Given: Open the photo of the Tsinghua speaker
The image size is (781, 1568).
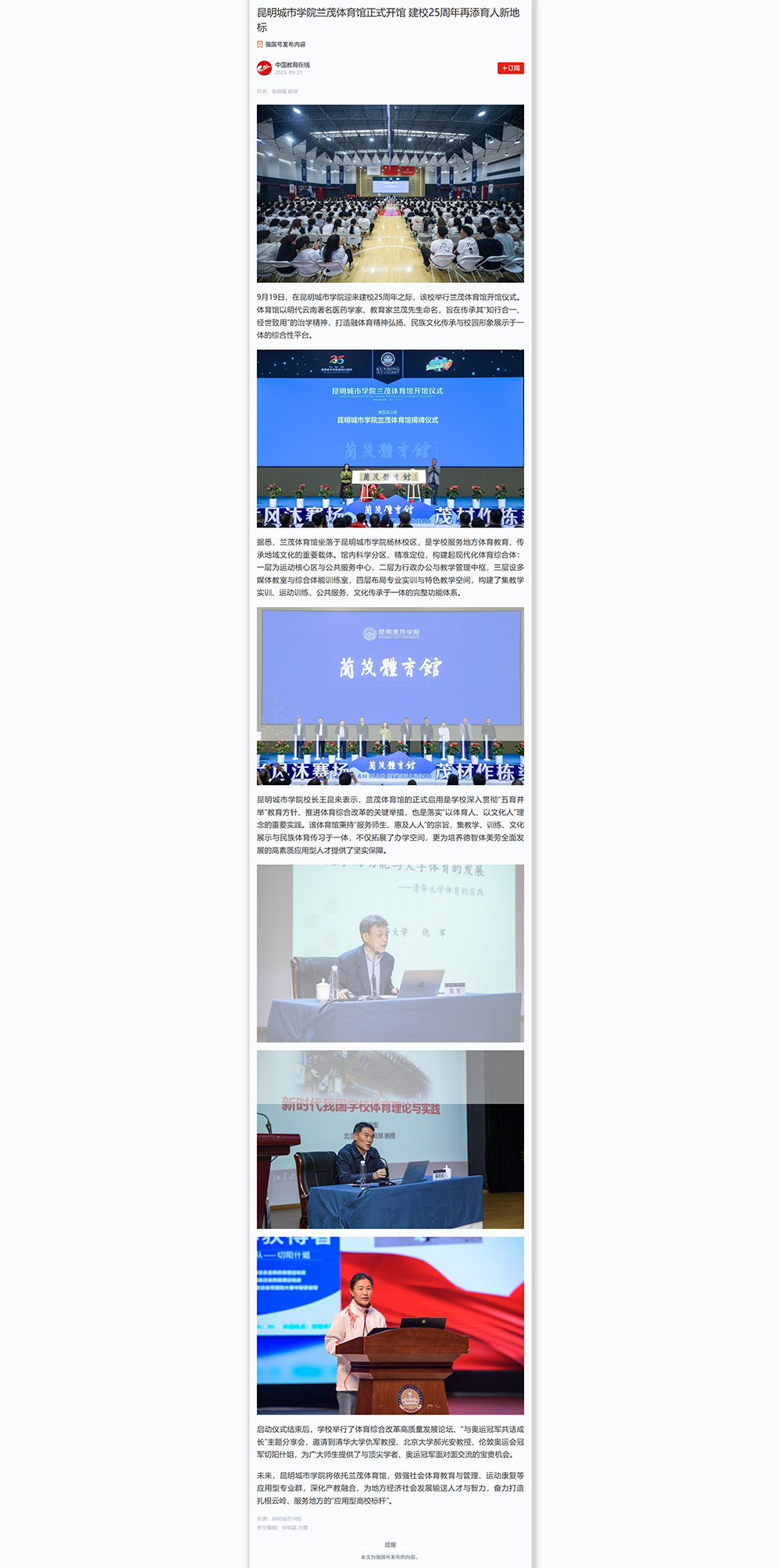Looking at the screenshot, I should coord(390,952).
